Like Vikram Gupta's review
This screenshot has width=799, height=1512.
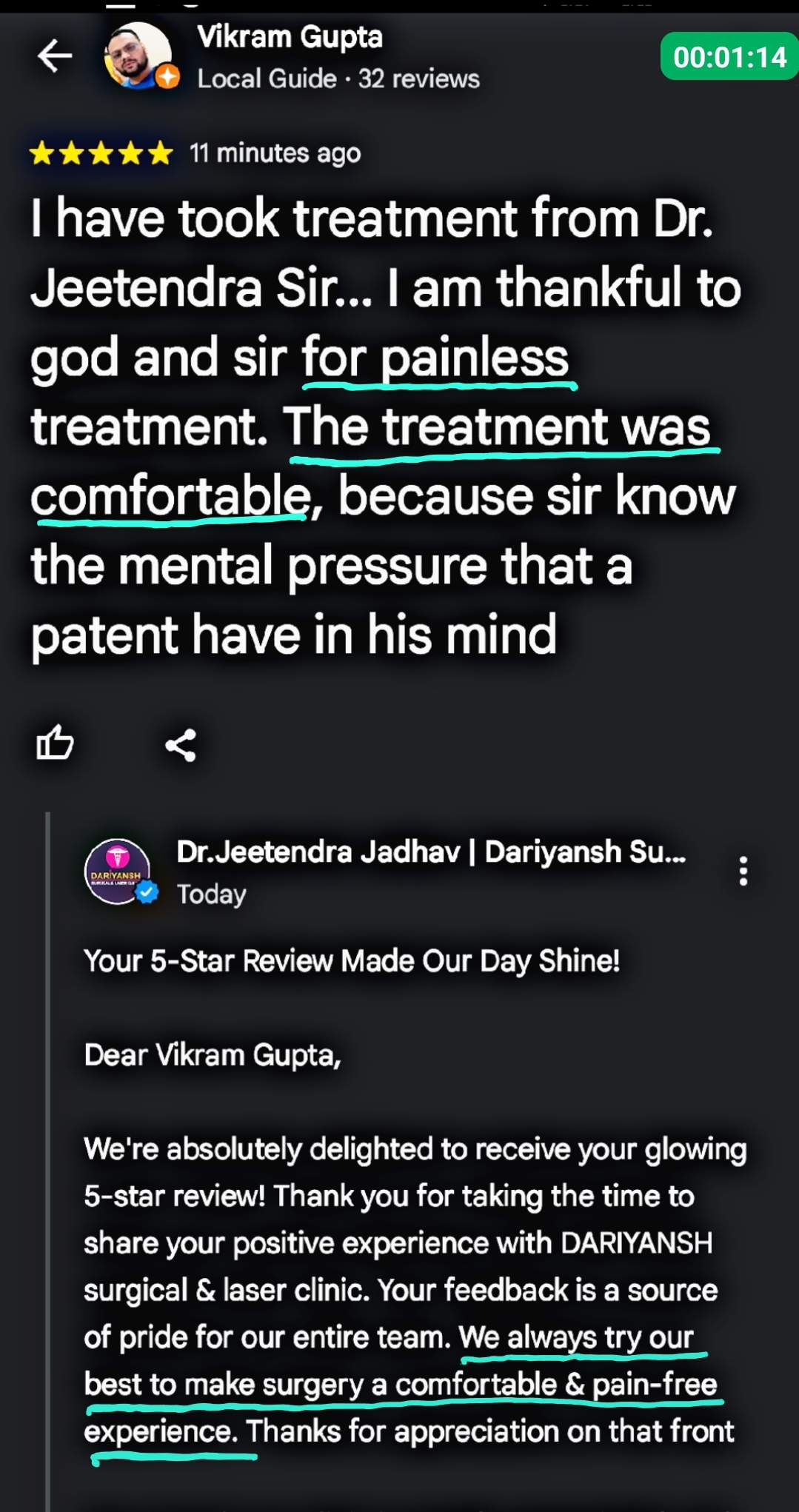point(55,743)
